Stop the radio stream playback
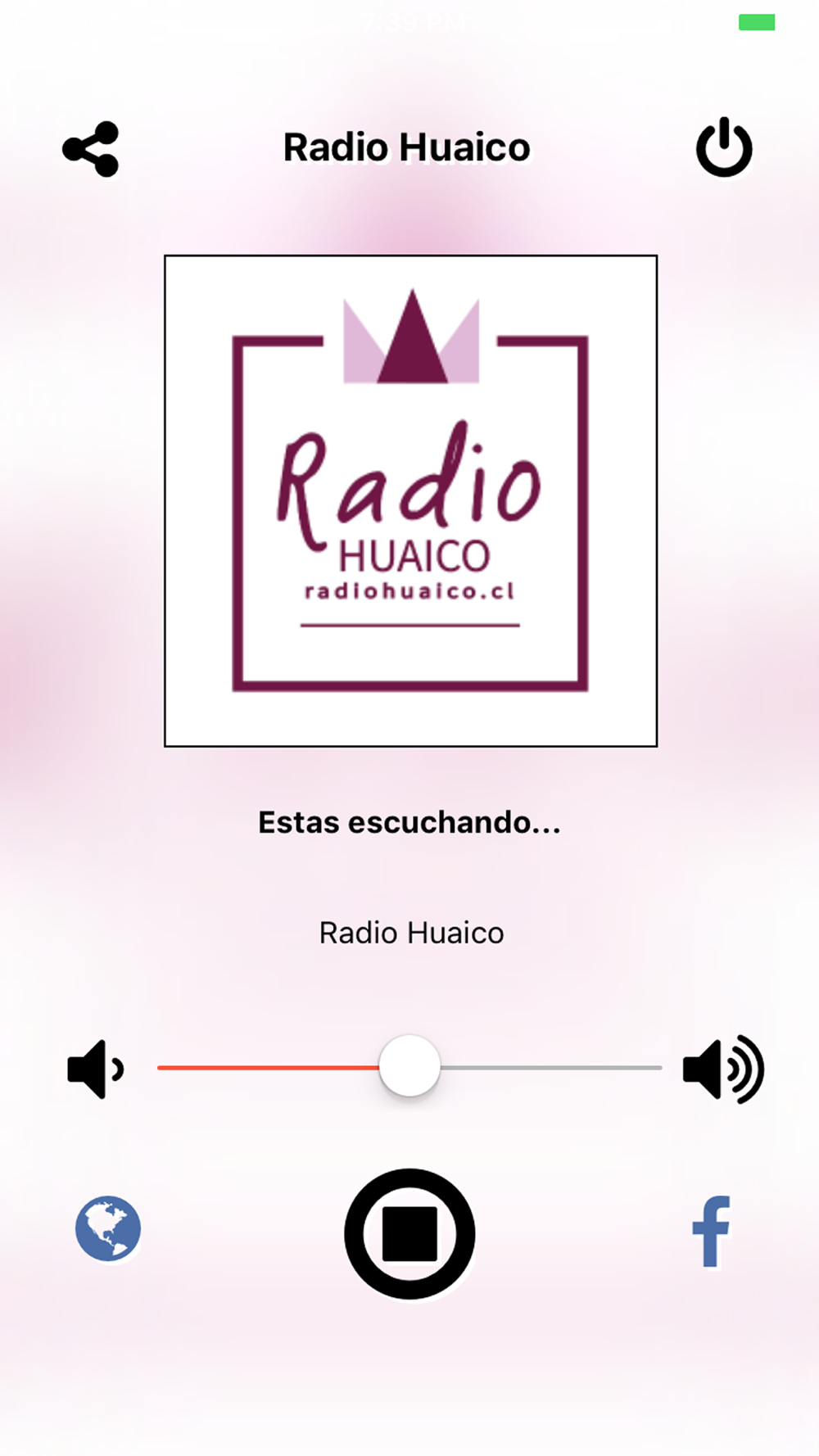 point(409,1233)
